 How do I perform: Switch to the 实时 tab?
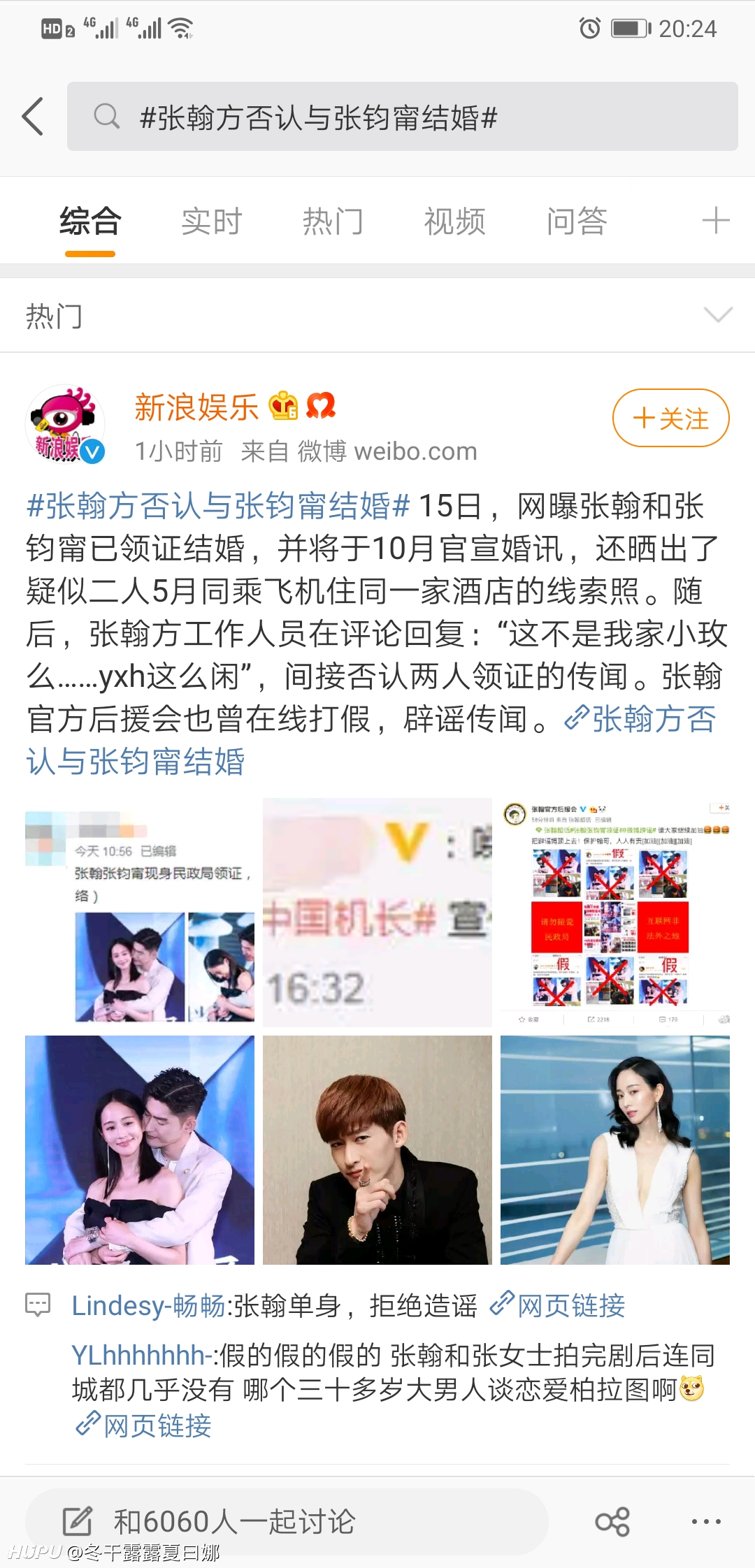[x=211, y=222]
